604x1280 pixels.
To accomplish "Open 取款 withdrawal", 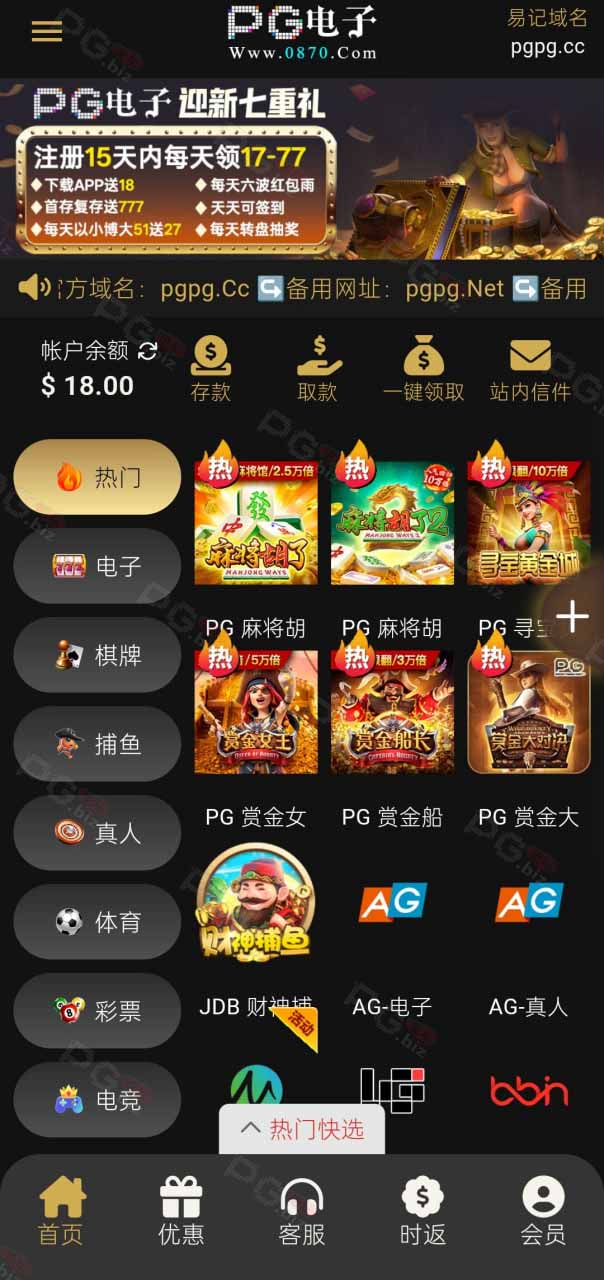I will [318, 369].
